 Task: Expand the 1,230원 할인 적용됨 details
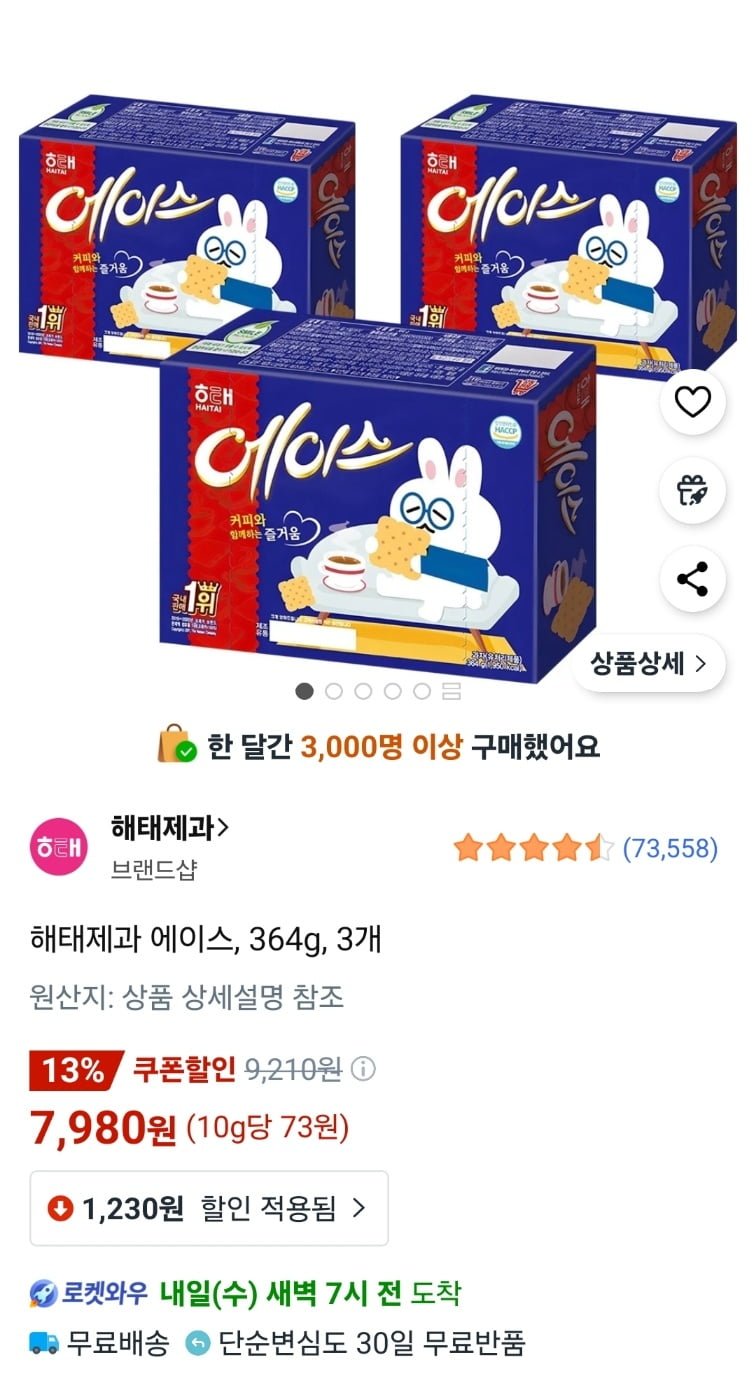coord(209,1208)
